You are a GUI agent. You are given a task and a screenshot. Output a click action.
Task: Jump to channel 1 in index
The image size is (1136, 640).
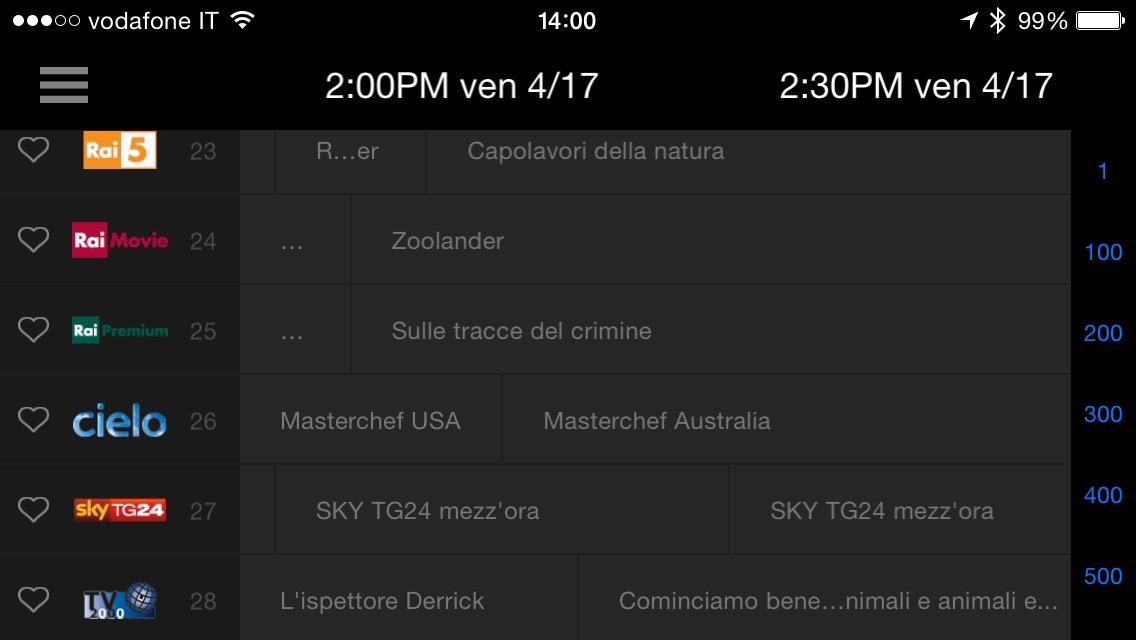[x=1103, y=171]
